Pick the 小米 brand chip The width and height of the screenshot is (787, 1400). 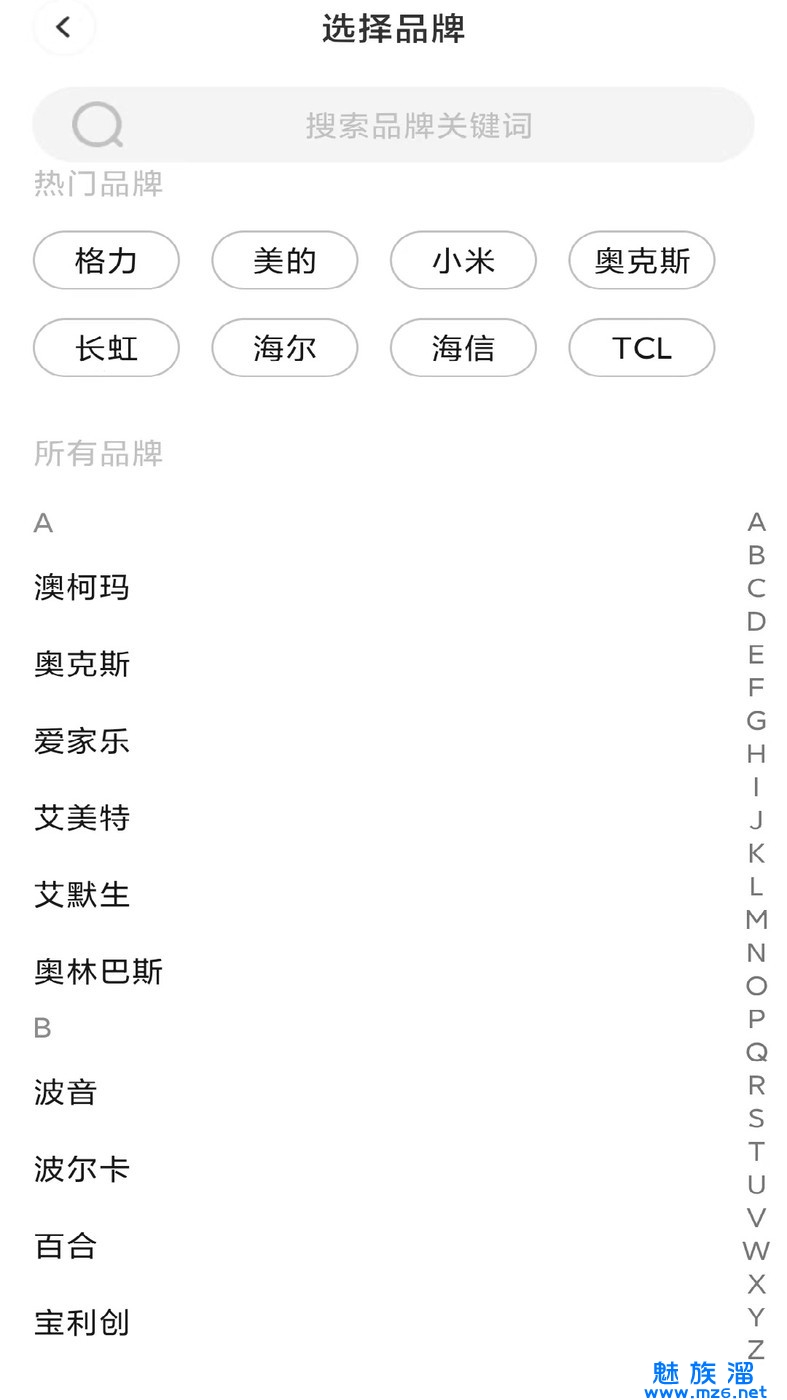[x=463, y=261]
